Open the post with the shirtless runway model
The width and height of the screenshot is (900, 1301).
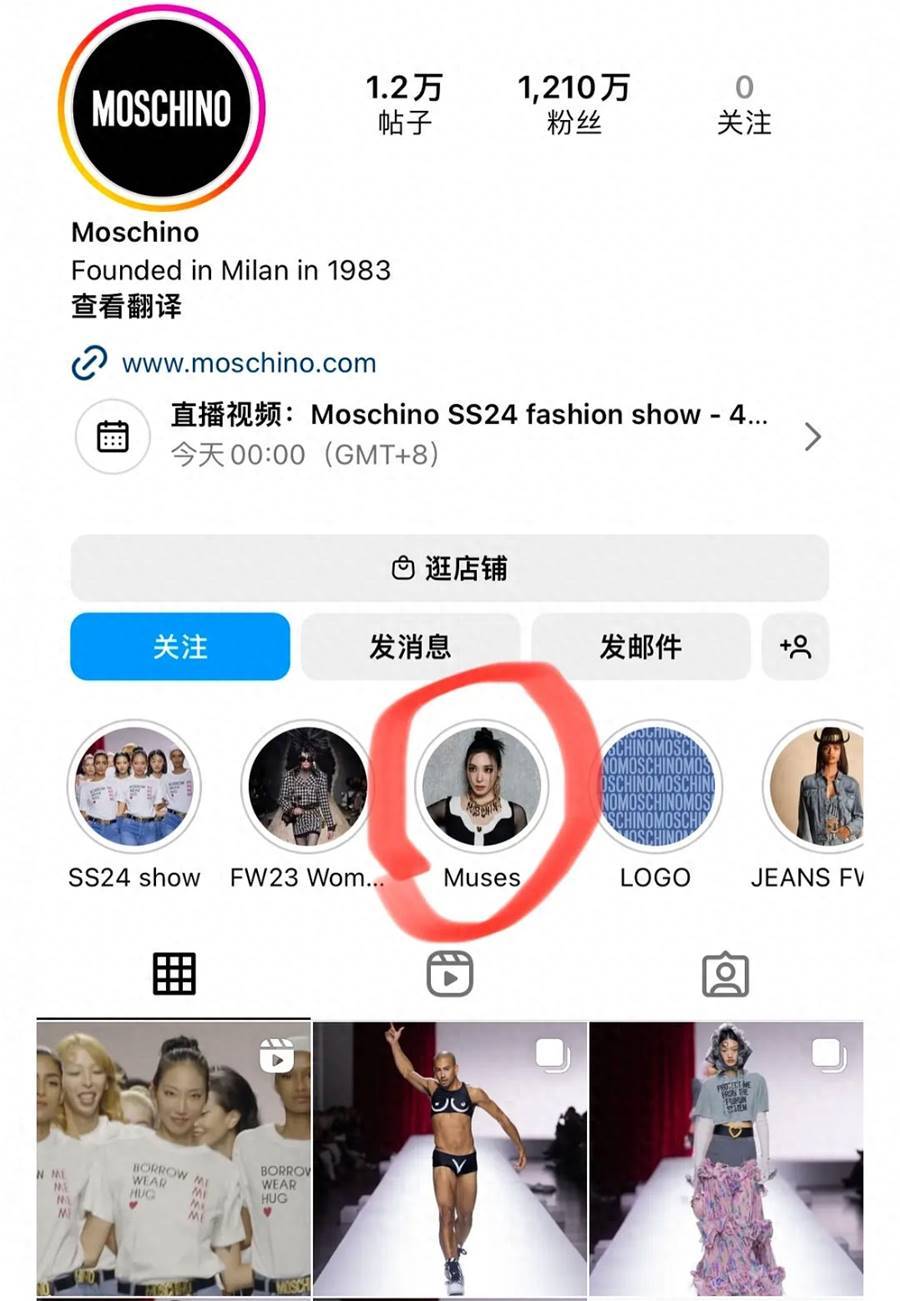pos(450,1158)
